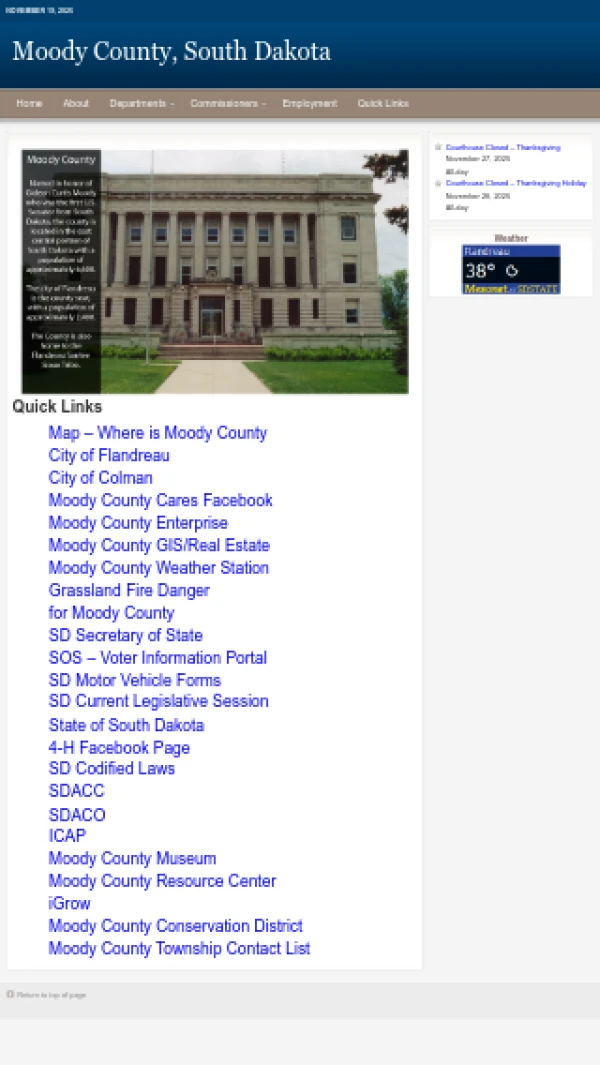This screenshot has width=600, height=1065.
Task: Tap the Flandreau weather widget
Action: point(510,270)
